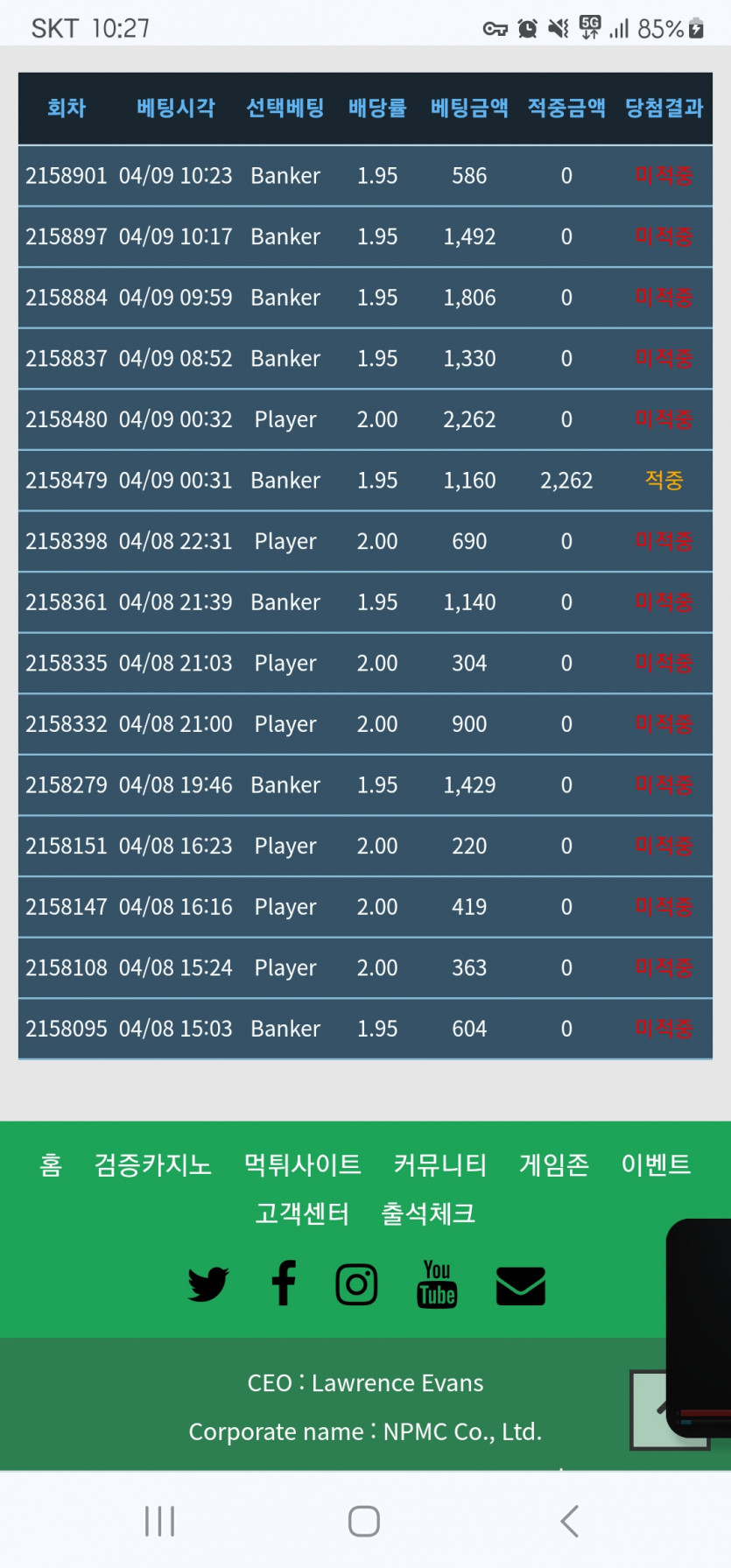Tap the email envelope icon

tap(520, 1285)
